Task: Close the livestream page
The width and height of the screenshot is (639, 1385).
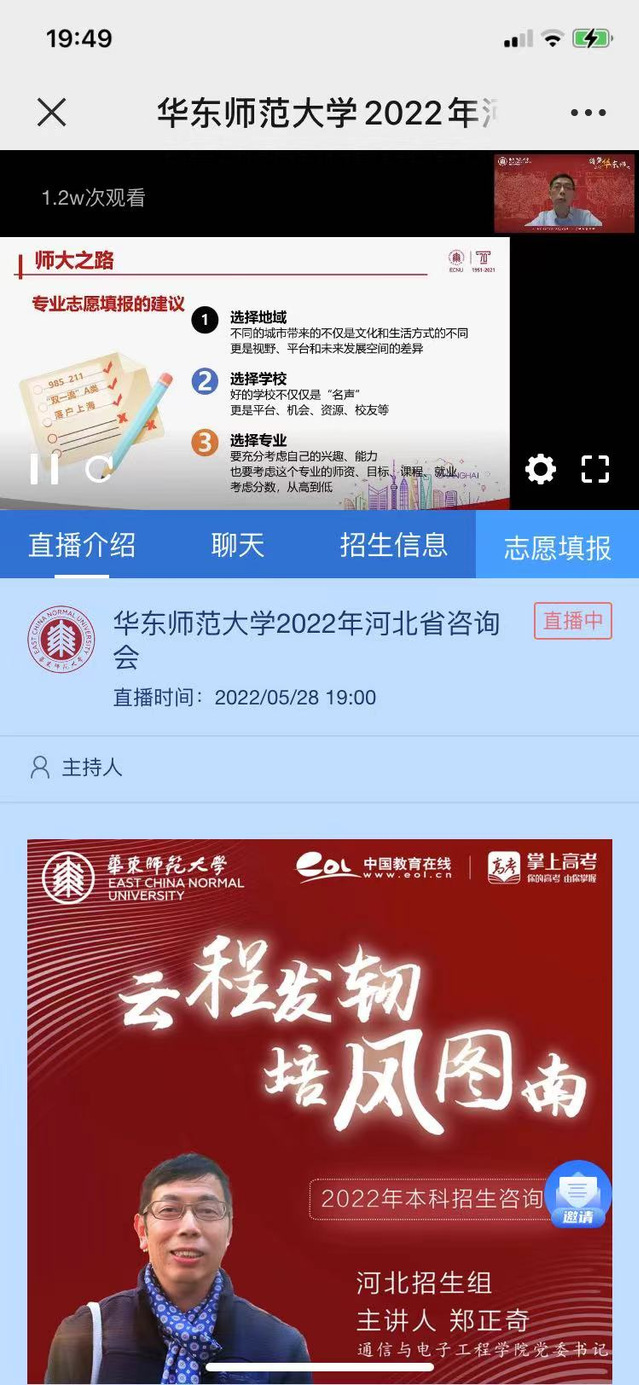Action: (x=51, y=112)
